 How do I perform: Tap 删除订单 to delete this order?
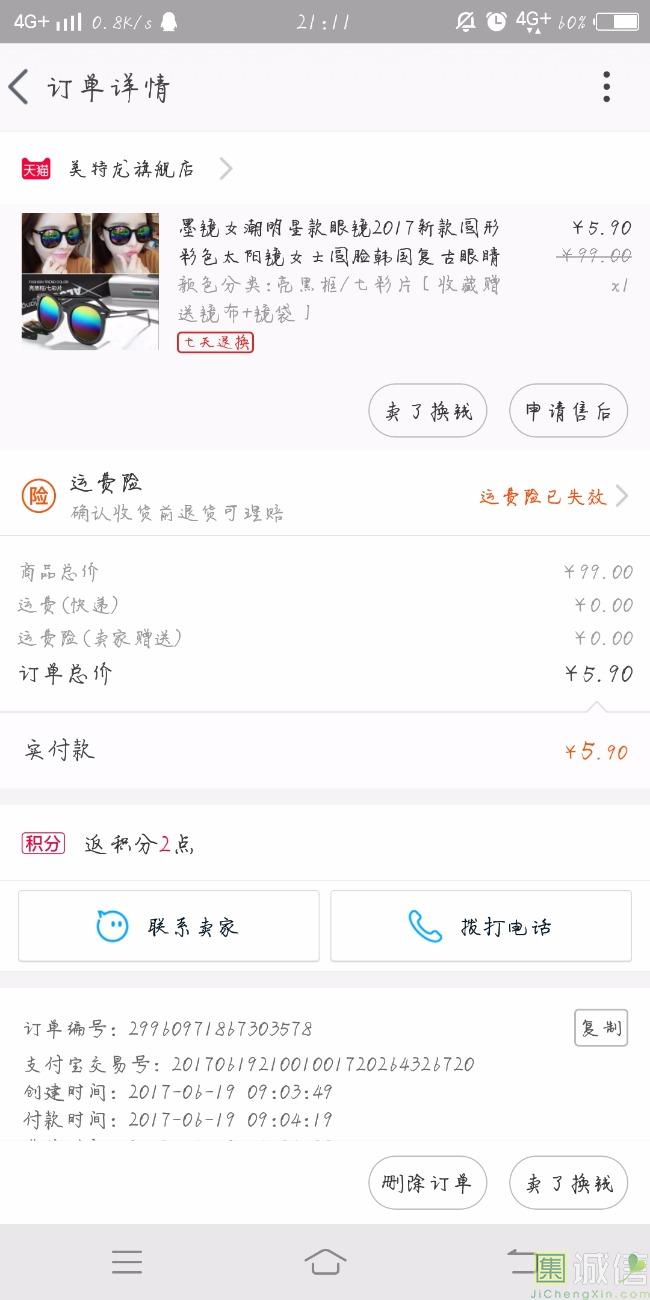click(x=428, y=1183)
